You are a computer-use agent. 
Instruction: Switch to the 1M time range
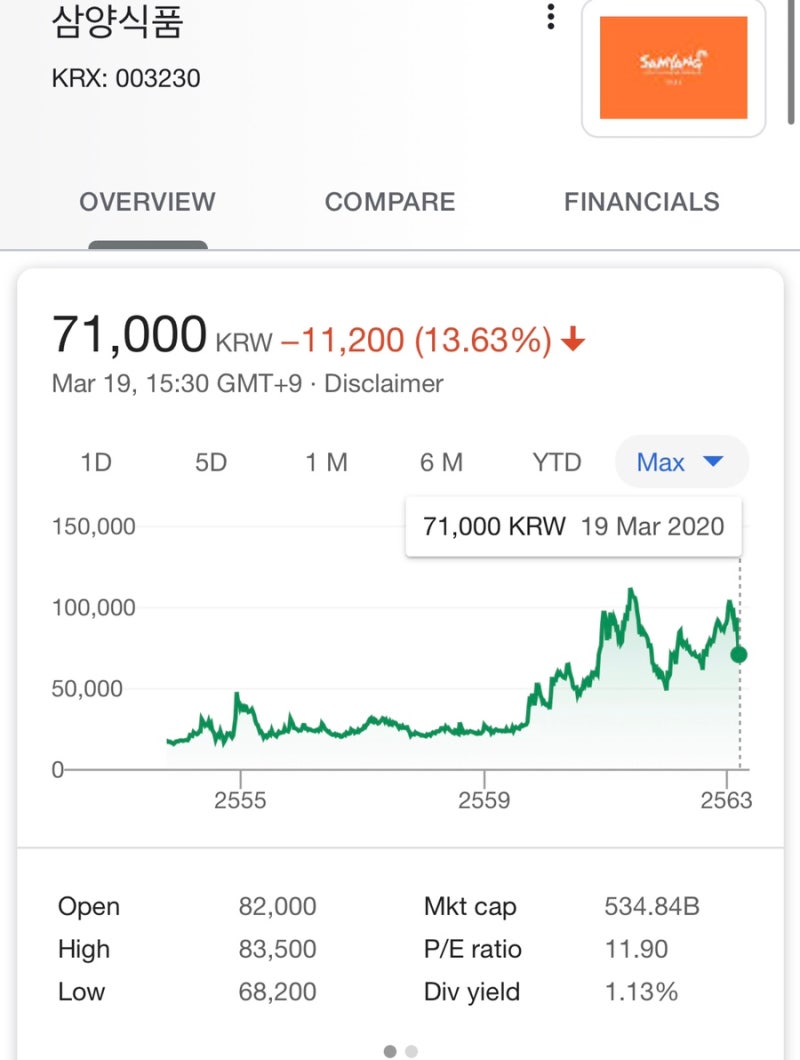coord(327,462)
